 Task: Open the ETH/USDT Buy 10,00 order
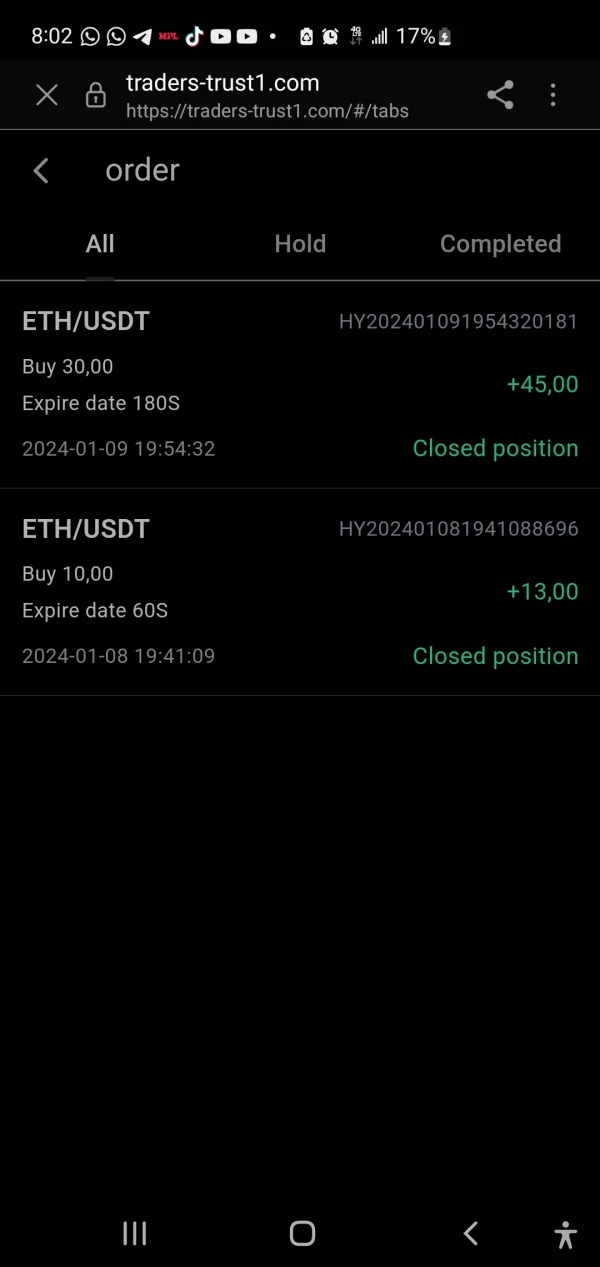(x=300, y=592)
